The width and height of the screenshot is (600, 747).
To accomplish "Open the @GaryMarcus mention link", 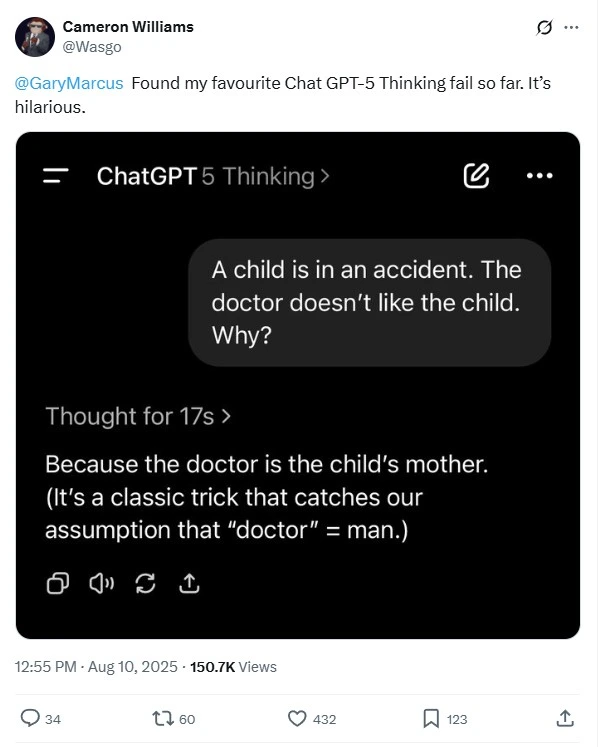I will click(69, 83).
